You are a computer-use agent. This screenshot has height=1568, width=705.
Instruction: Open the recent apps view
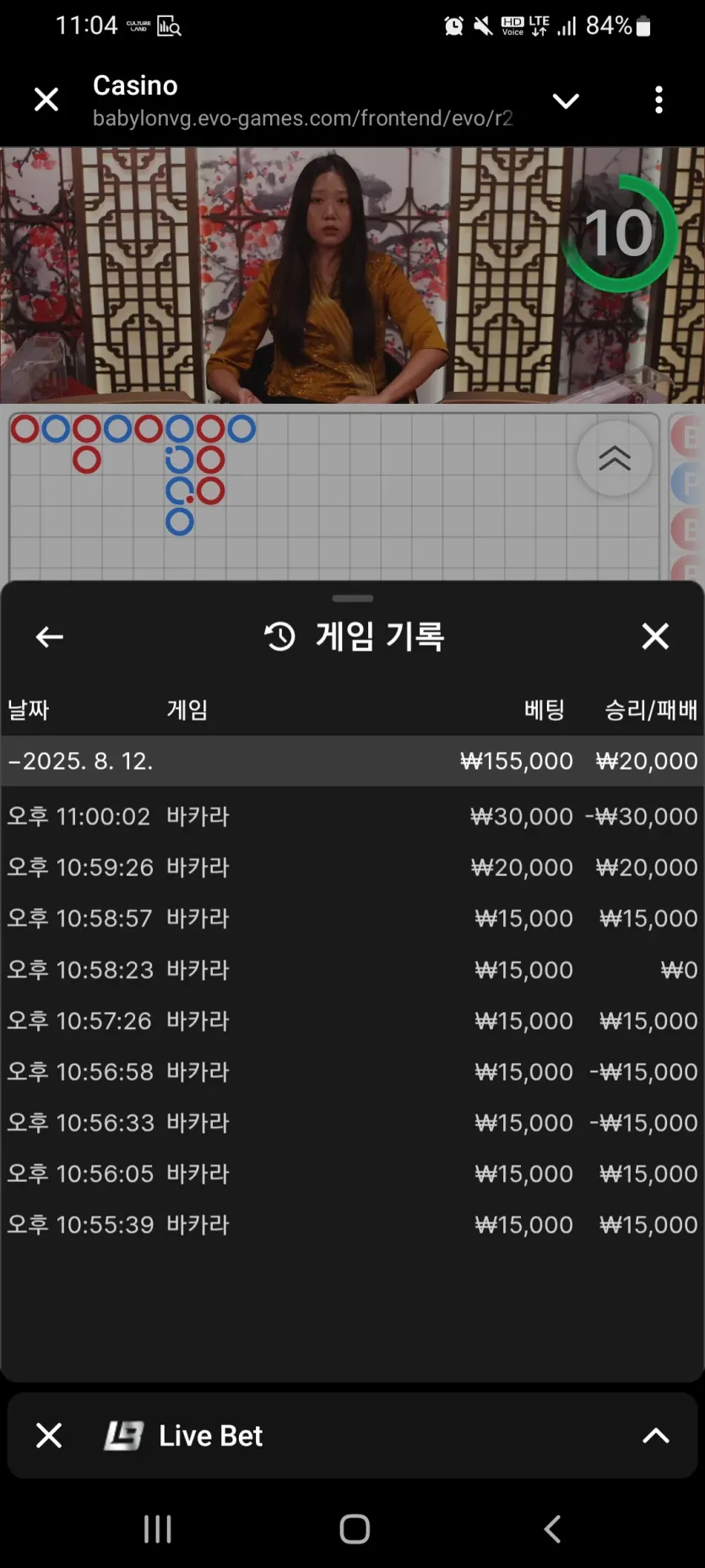[158, 1528]
